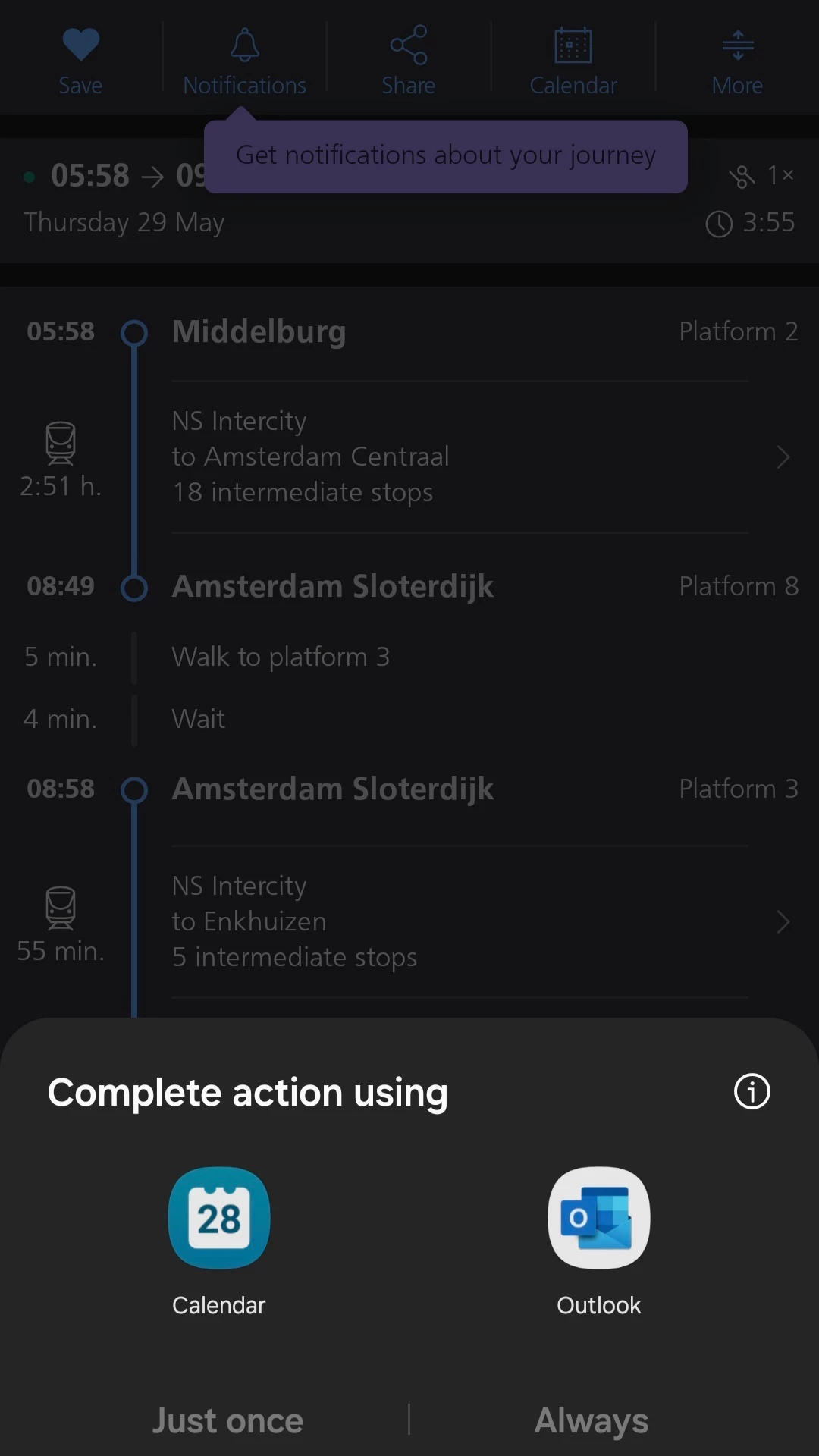Viewport: 819px width, 1456px height.
Task: Save this journey with the heart
Action: pos(80,61)
